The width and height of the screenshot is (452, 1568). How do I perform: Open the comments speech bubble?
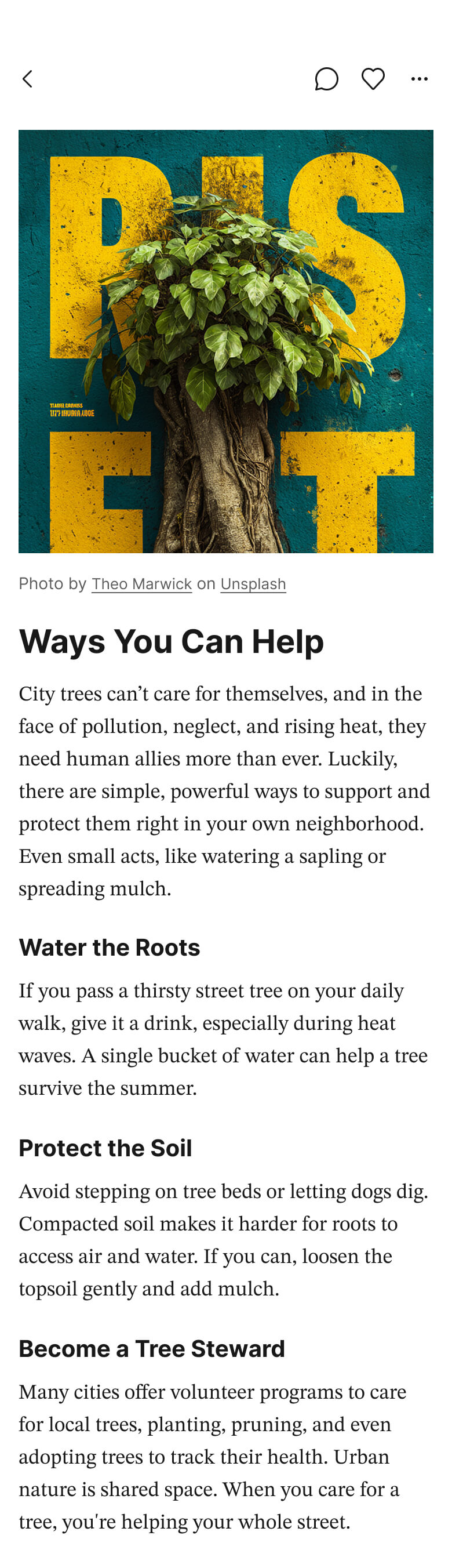(326, 78)
